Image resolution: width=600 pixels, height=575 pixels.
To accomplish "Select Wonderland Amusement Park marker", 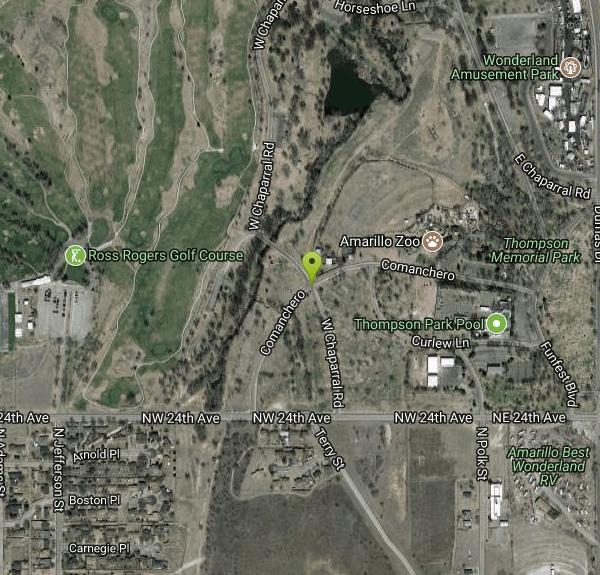I will coord(570,67).
